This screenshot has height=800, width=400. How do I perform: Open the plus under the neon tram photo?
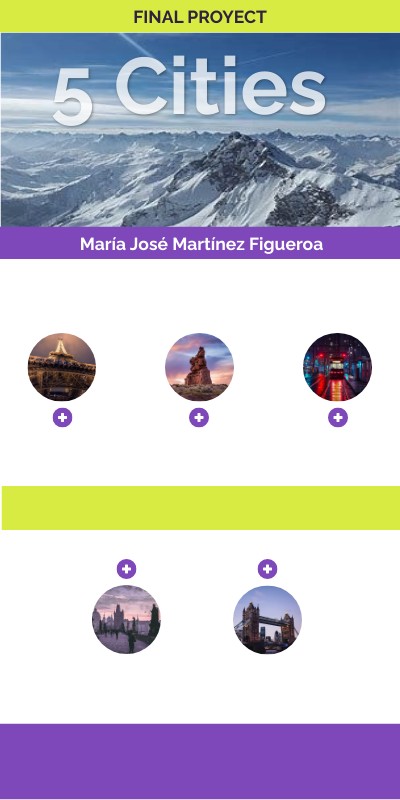click(338, 418)
